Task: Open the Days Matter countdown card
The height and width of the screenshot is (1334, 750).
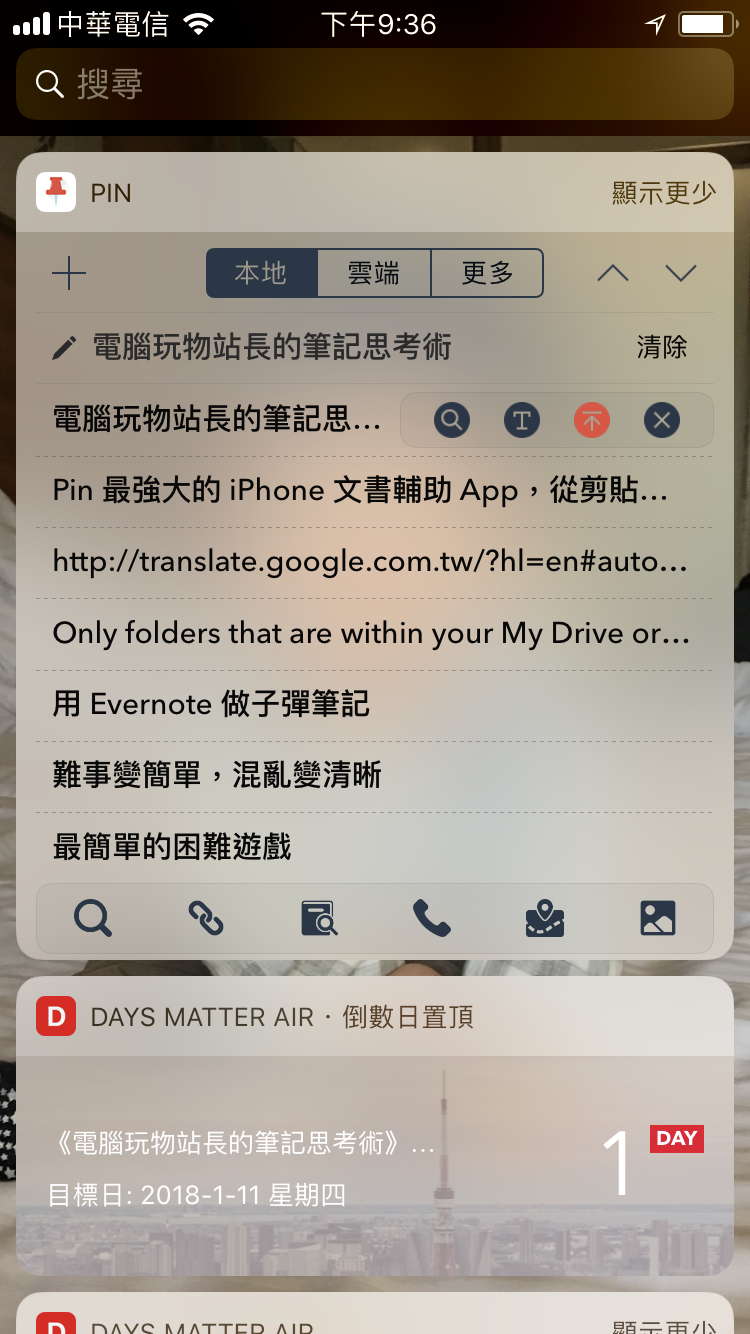Action: click(375, 1165)
